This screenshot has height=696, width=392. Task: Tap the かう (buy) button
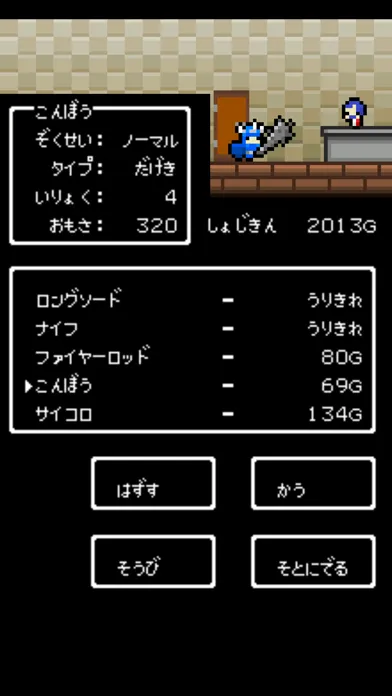pos(313,483)
